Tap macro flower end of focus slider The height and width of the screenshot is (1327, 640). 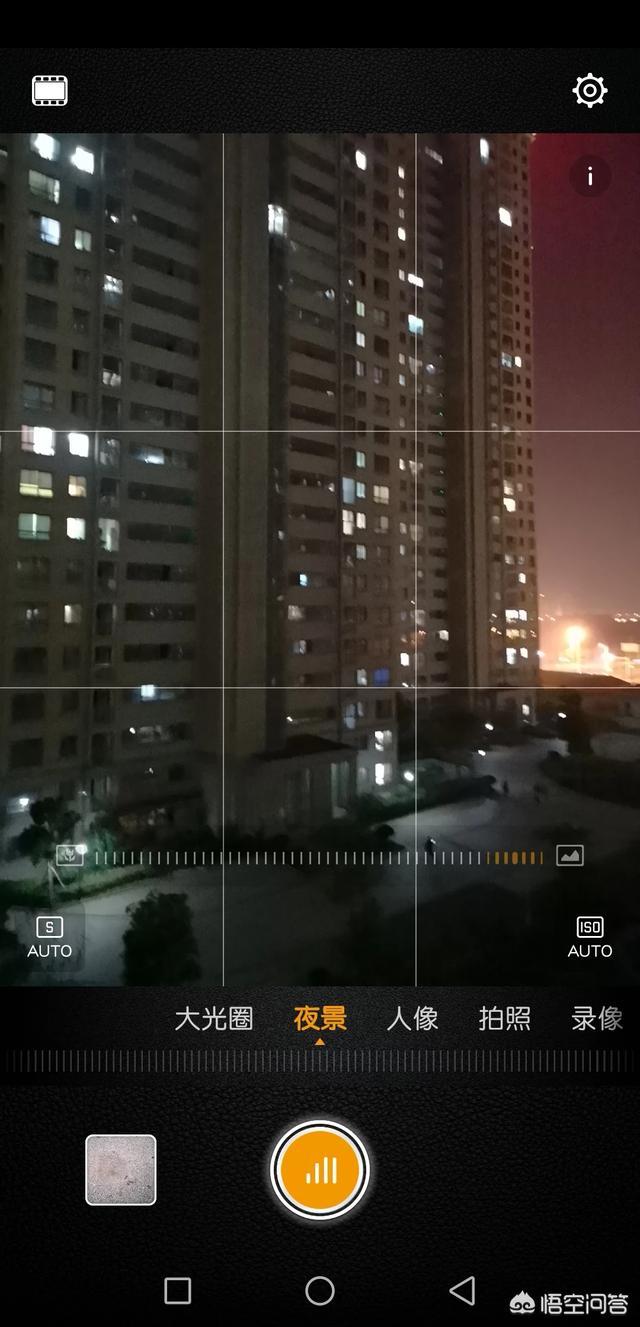(x=69, y=855)
